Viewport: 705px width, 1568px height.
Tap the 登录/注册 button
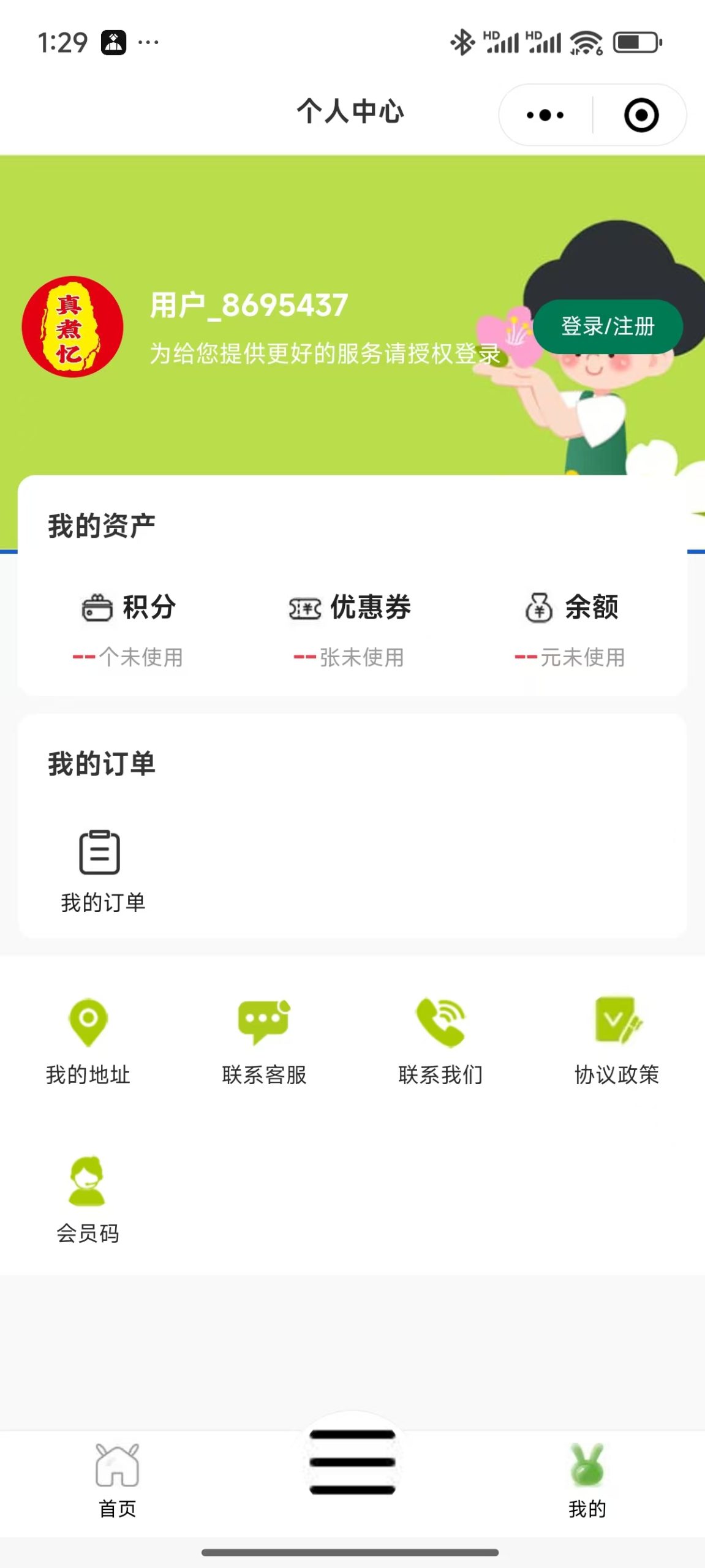pos(608,326)
